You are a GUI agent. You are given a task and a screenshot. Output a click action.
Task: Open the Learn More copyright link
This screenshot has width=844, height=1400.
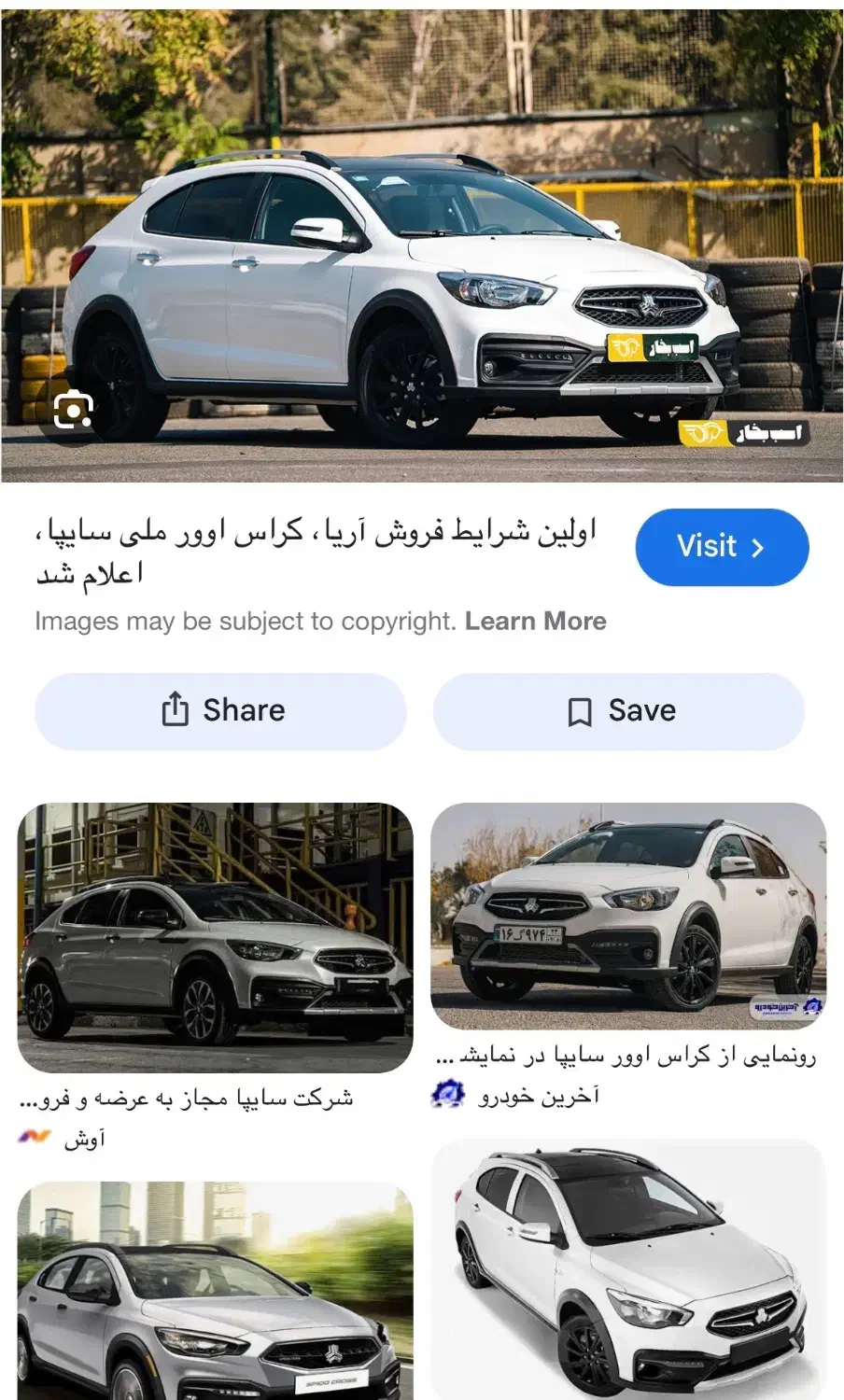click(x=537, y=621)
